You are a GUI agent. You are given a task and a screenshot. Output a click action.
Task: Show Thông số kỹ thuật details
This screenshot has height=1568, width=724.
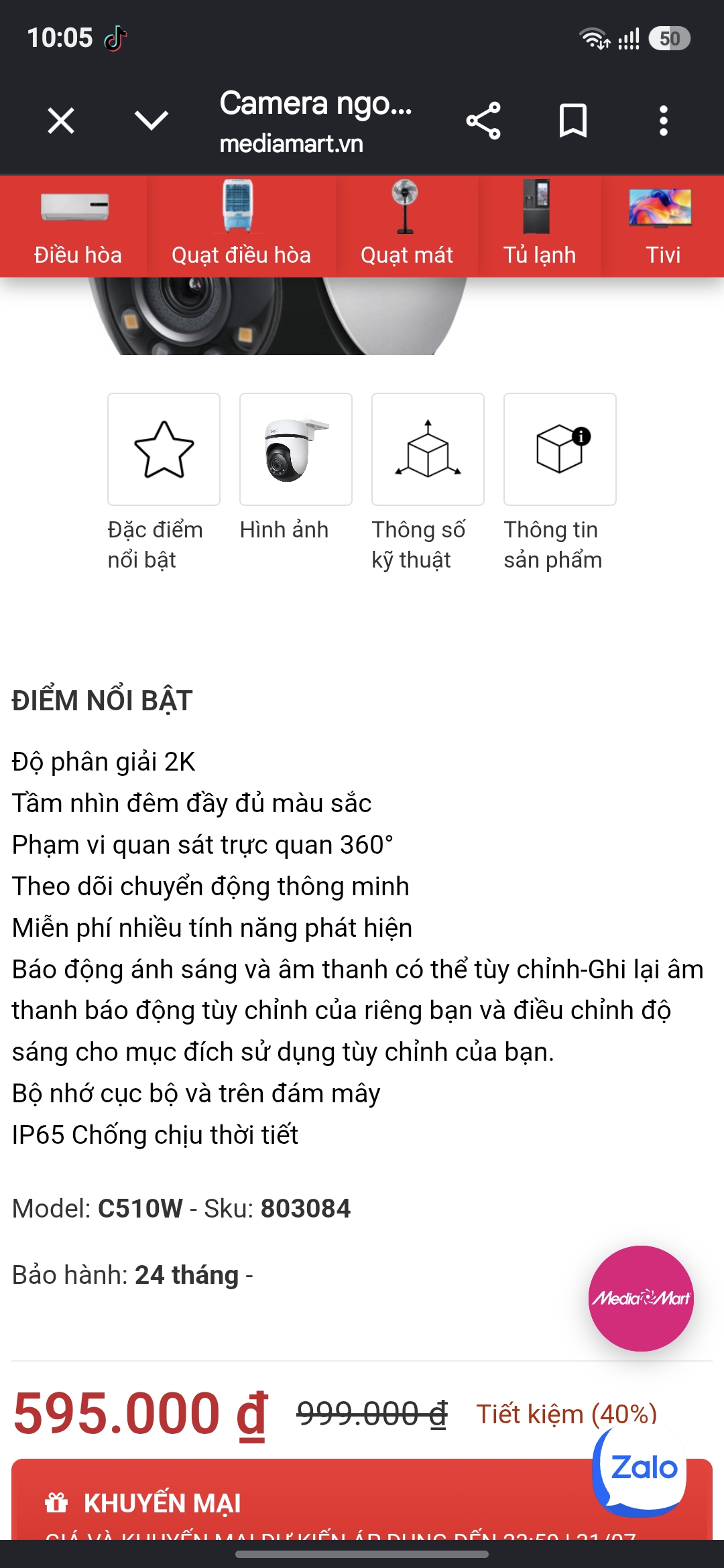click(x=428, y=482)
